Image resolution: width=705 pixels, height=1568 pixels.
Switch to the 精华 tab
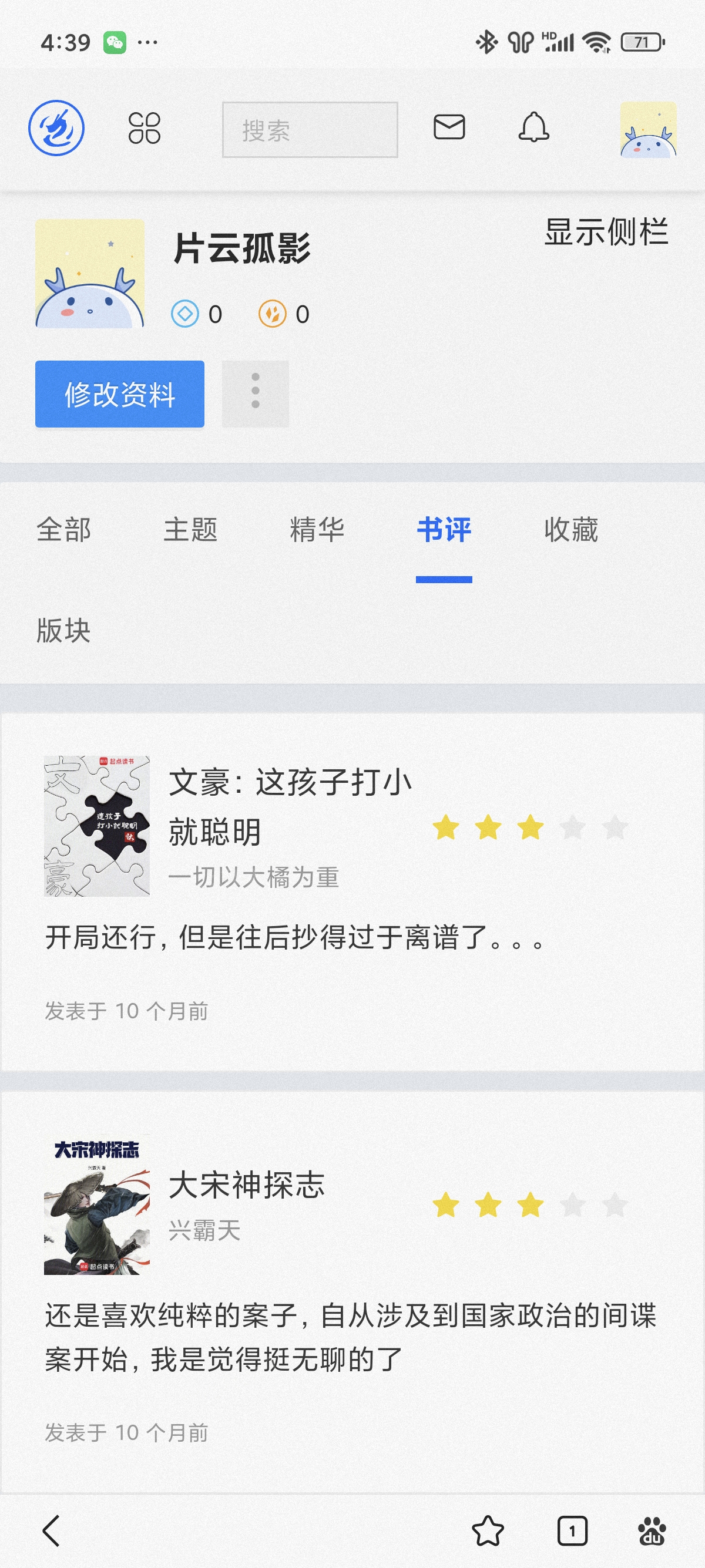(x=317, y=530)
